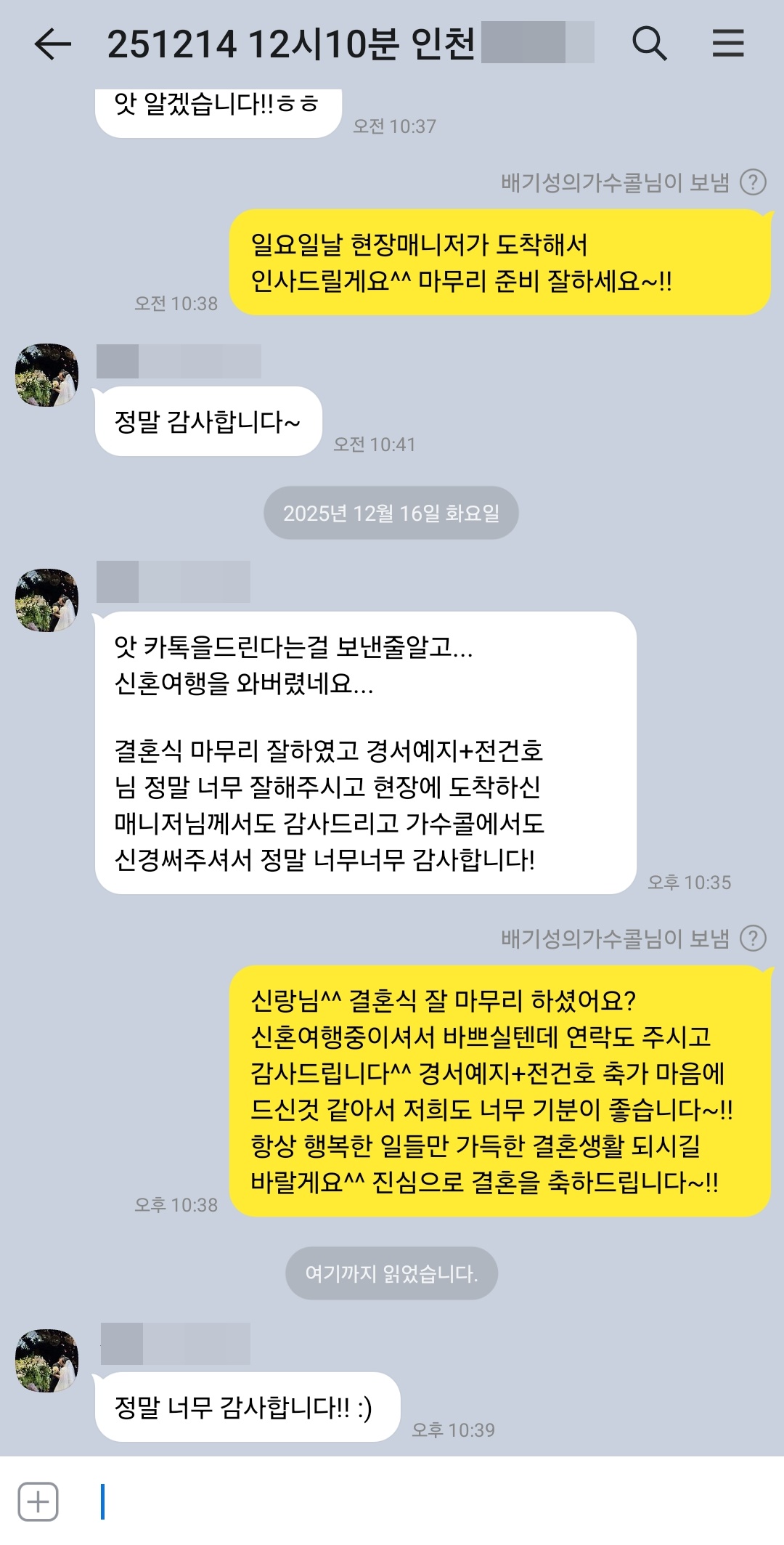Open help icon above 일요일날 현장매니저가 message
This screenshot has height=1545, width=784.
click(753, 182)
